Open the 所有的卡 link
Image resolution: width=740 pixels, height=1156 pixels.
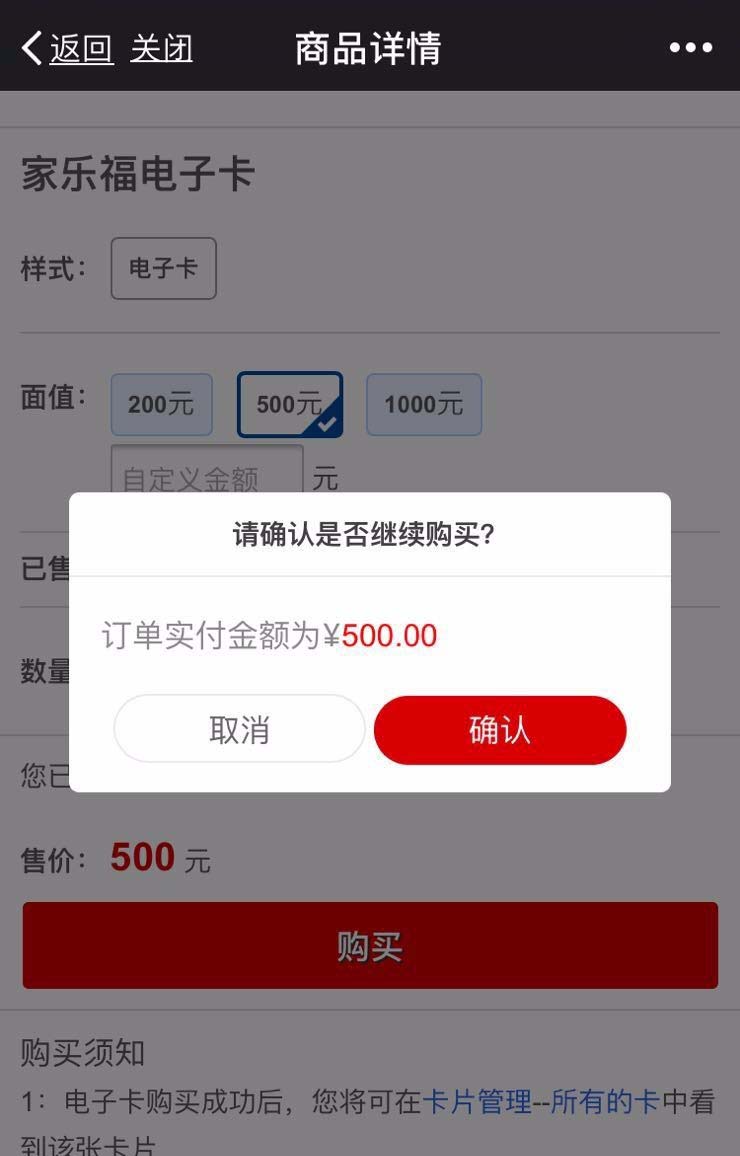605,1102
